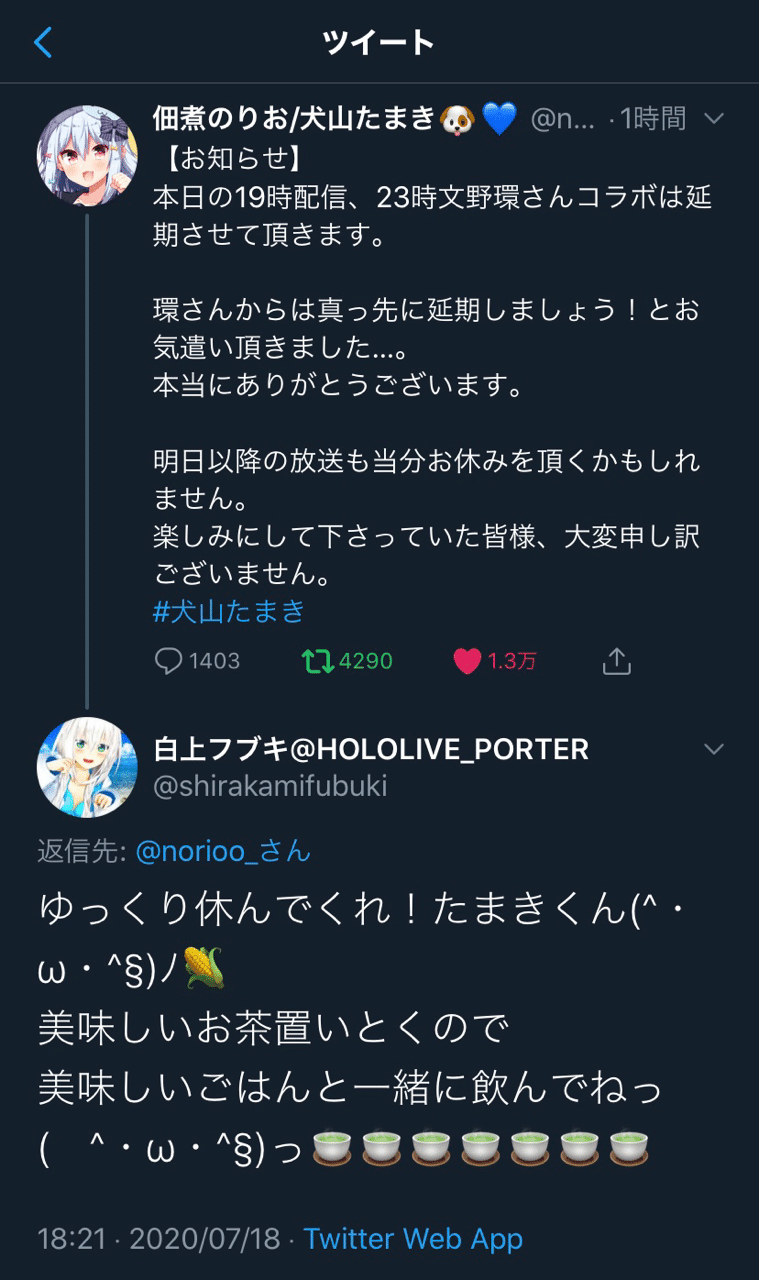Open 白上フブキ@HOLOLIVE_PORTER display name

370,749
